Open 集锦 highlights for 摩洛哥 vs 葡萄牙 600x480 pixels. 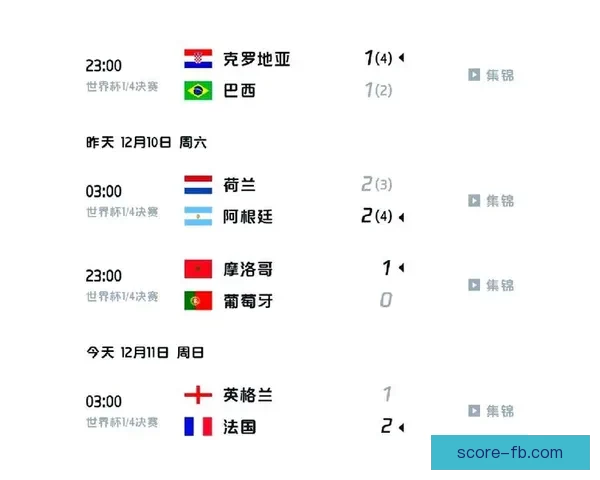(x=491, y=285)
